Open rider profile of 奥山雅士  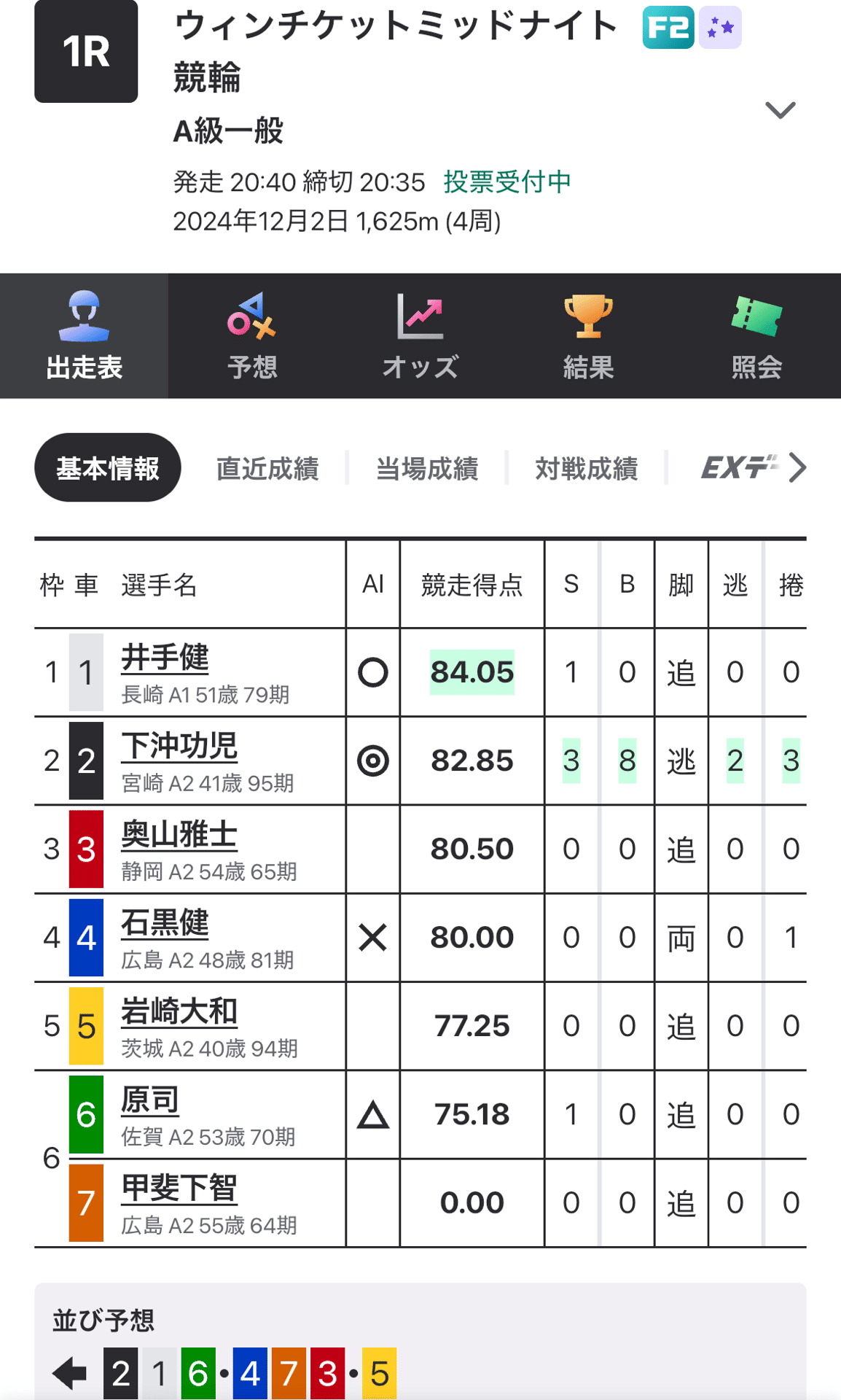click(x=178, y=834)
